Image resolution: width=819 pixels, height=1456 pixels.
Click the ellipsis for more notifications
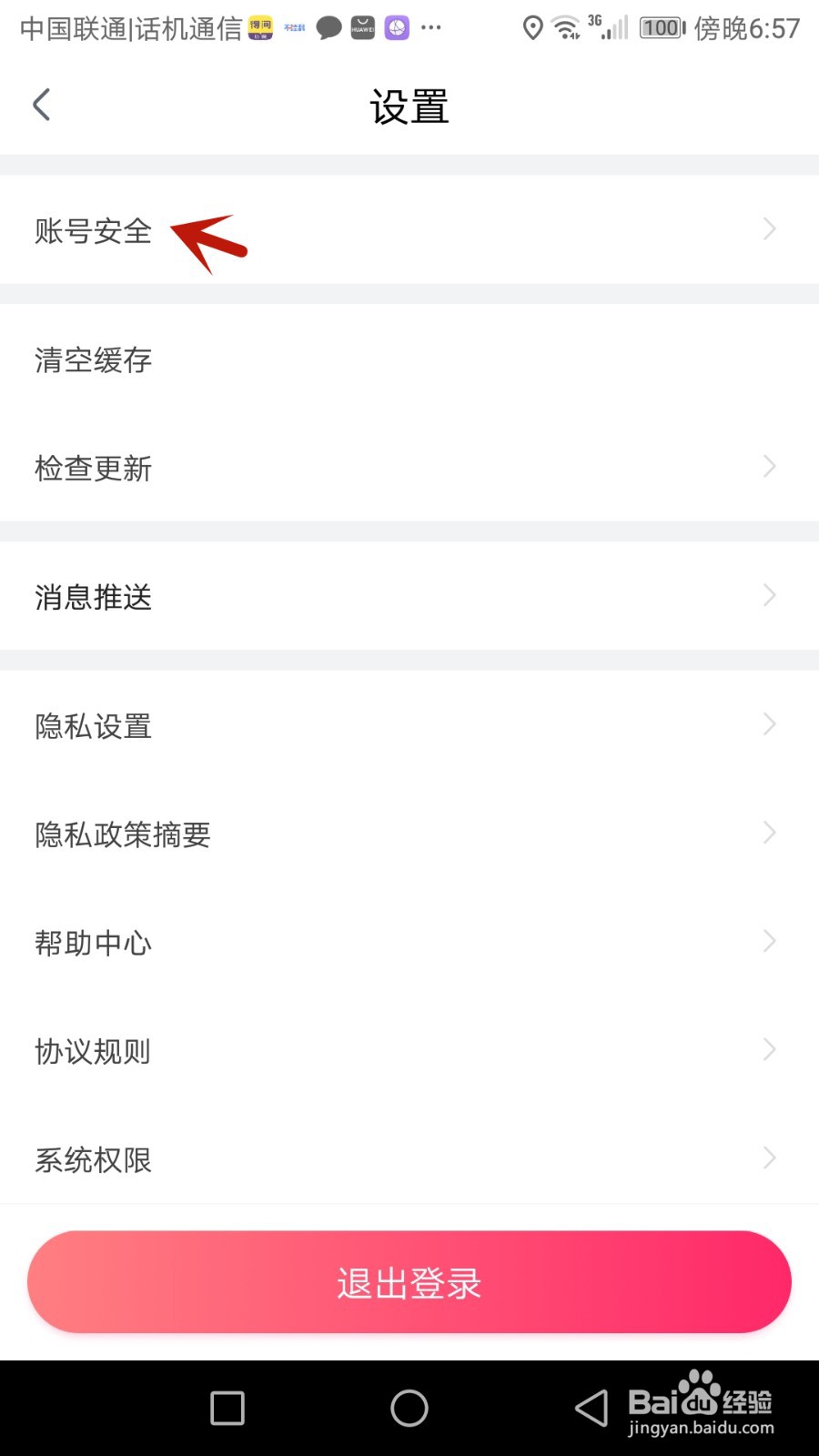431,27
